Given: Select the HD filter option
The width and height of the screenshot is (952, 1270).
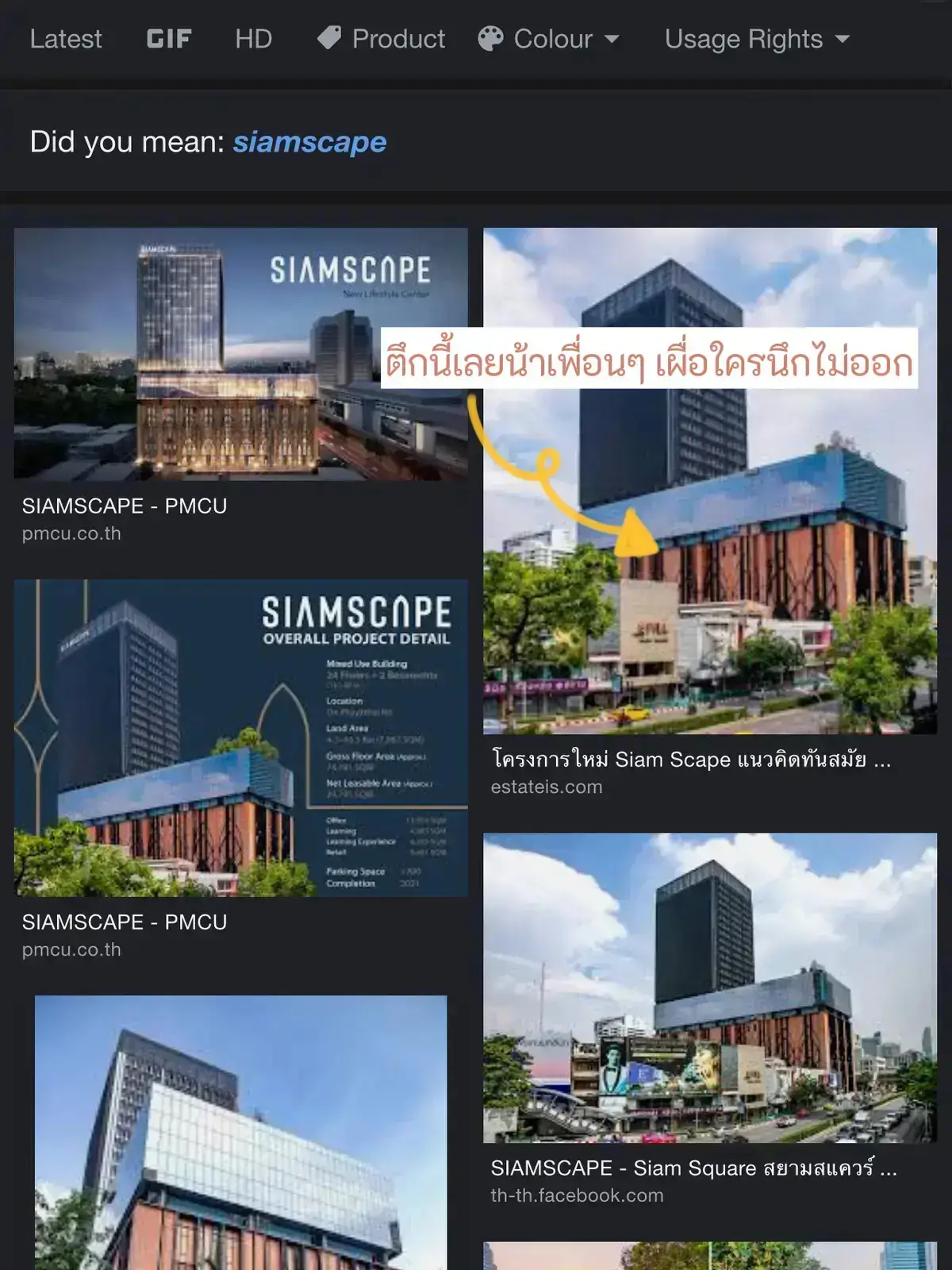Looking at the screenshot, I should [x=252, y=37].
